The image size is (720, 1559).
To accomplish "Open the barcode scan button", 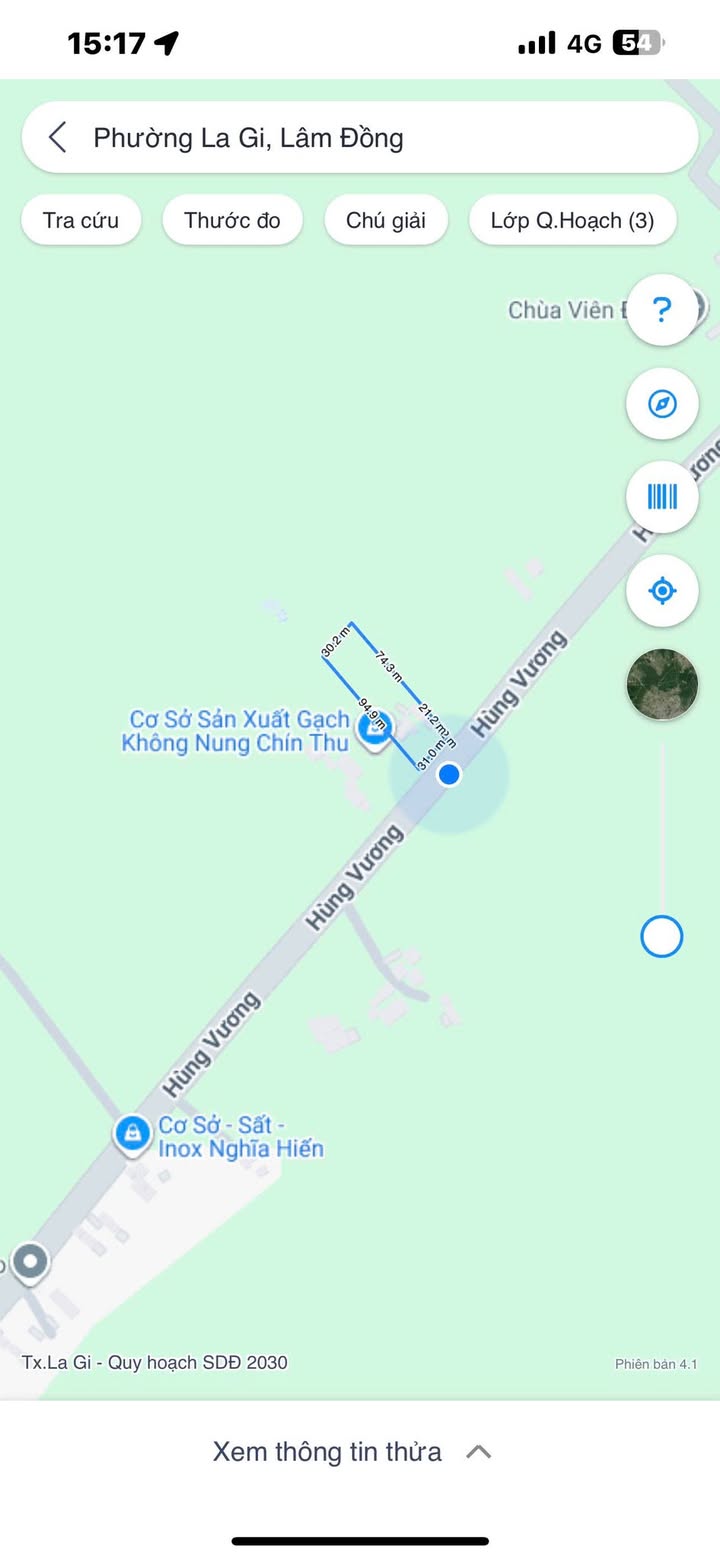I will [x=661, y=497].
